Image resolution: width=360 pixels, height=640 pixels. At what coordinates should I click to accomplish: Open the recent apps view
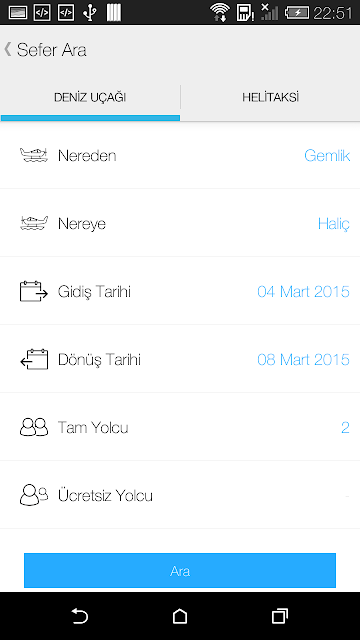280,616
